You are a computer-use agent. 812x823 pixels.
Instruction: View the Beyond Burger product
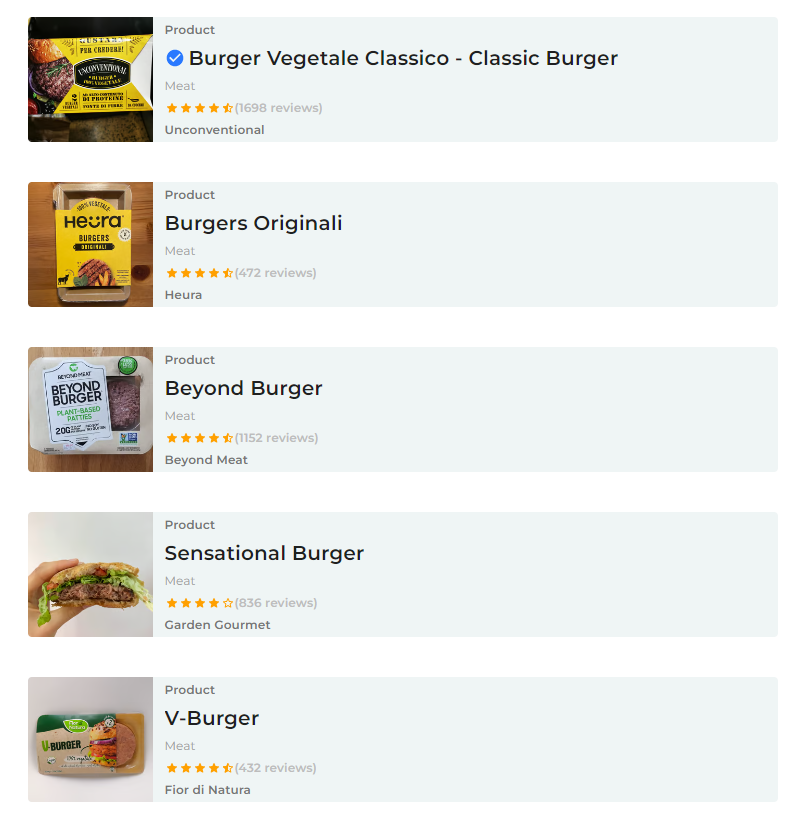click(x=243, y=389)
